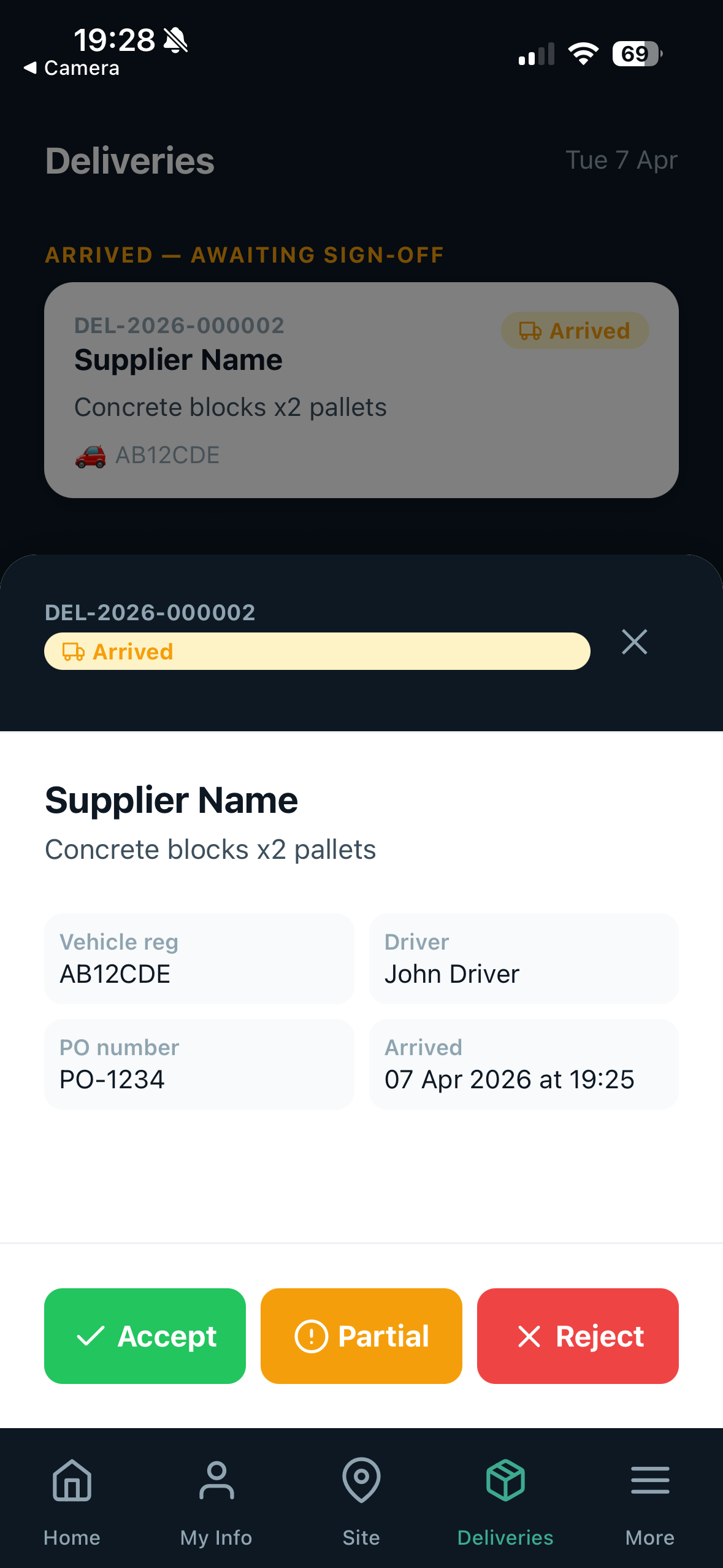Viewport: 723px width, 1568px height.
Task: Tap the Driver field showing John Driver
Action: pyautogui.click(x=524, y=959)
